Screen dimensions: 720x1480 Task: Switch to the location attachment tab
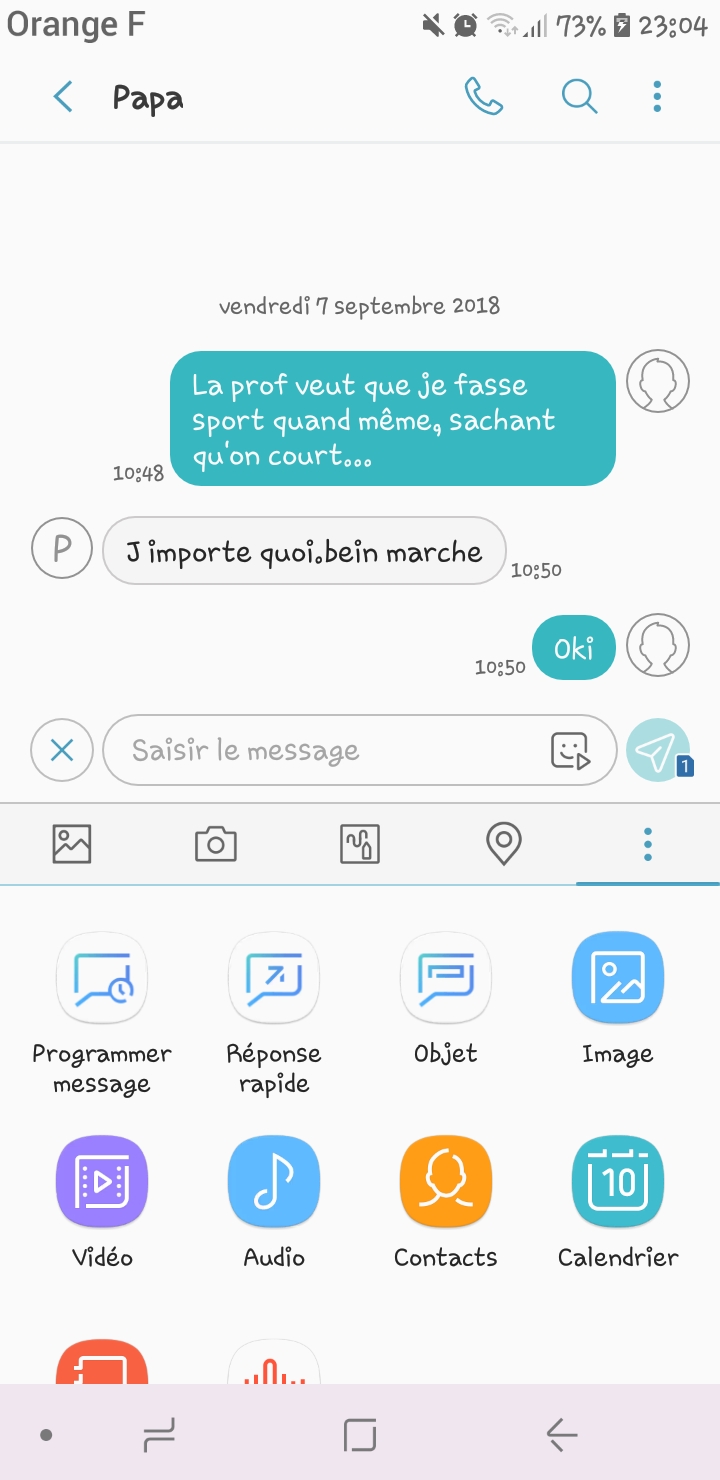point(504,844)
